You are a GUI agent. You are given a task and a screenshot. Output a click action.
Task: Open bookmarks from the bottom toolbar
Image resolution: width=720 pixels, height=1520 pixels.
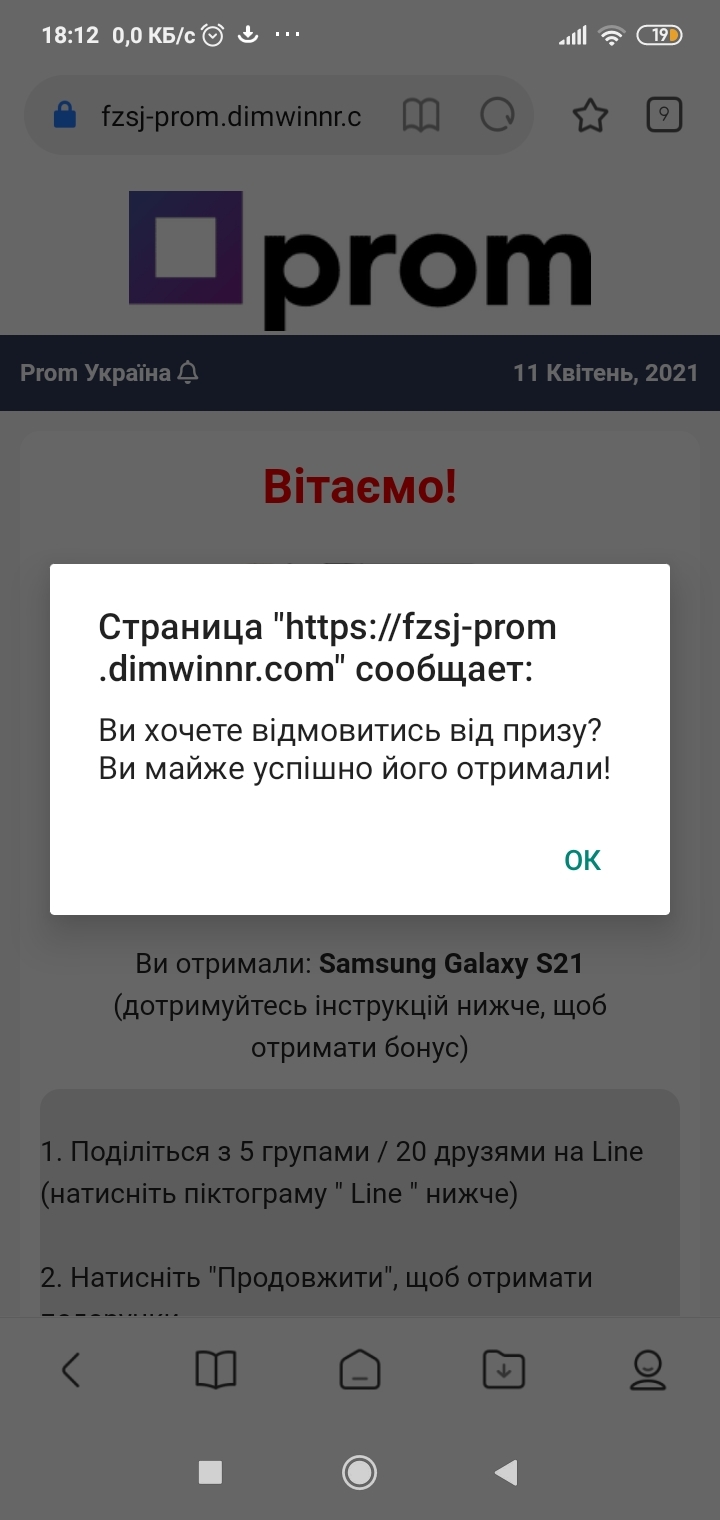click(215, 1369)
